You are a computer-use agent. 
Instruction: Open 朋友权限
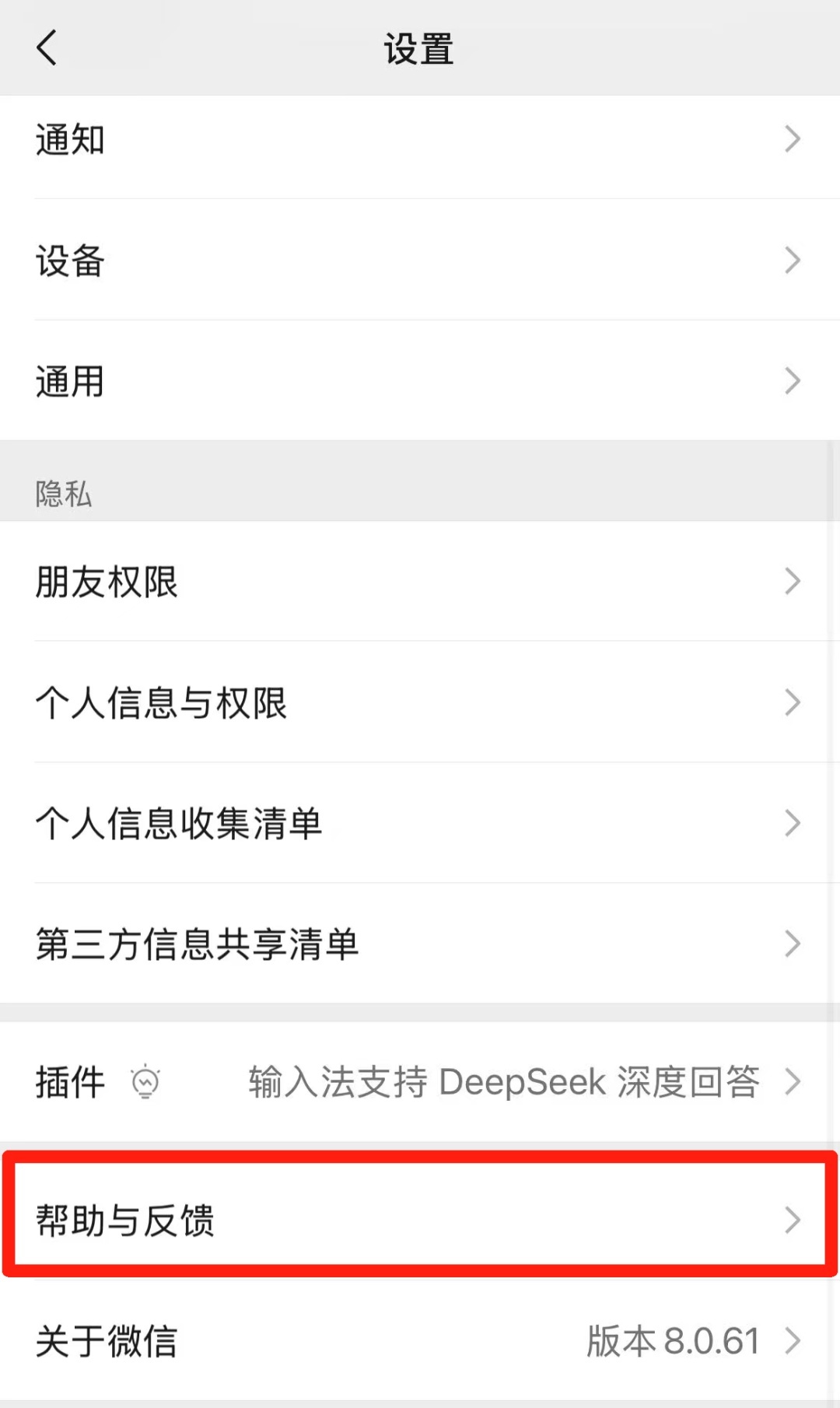(x=420, y=582)
